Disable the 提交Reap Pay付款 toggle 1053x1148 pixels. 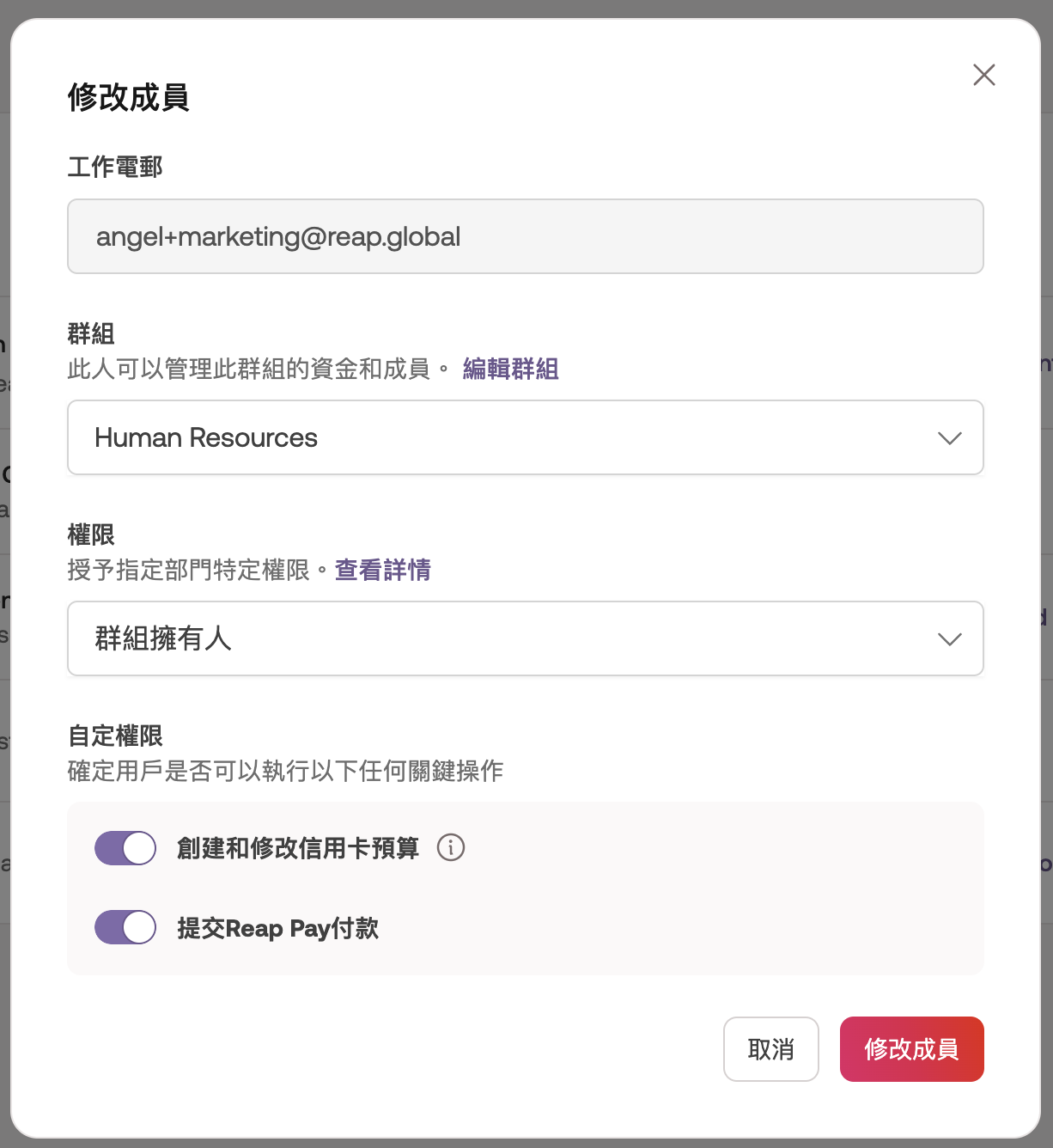tap(125, 927)
